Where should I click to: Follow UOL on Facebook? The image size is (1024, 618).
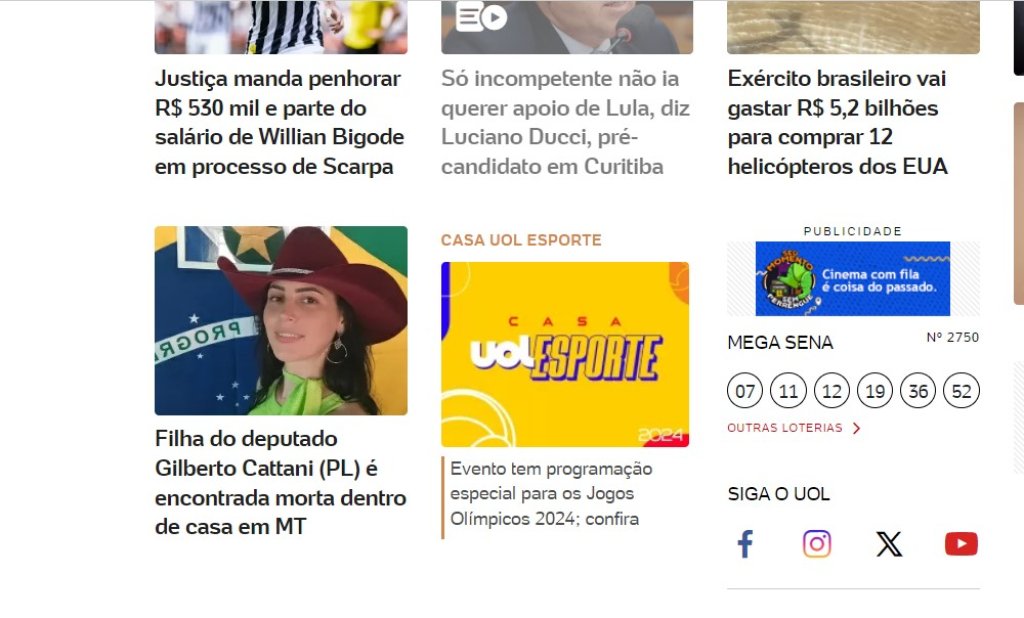point(745,544)
